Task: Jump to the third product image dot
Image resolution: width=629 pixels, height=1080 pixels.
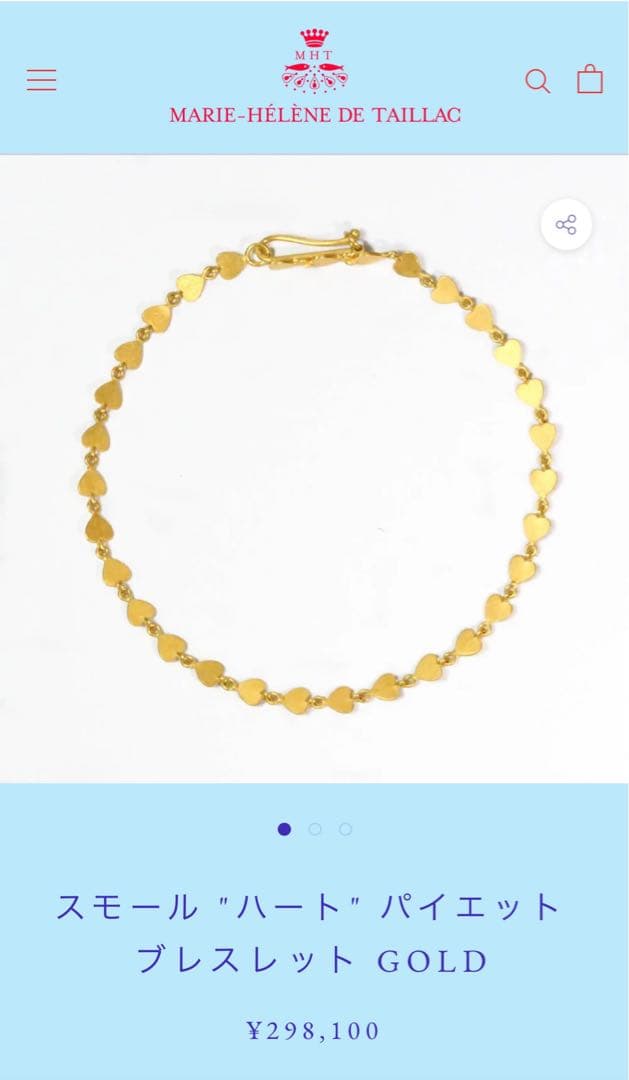Action: point(345,829)
